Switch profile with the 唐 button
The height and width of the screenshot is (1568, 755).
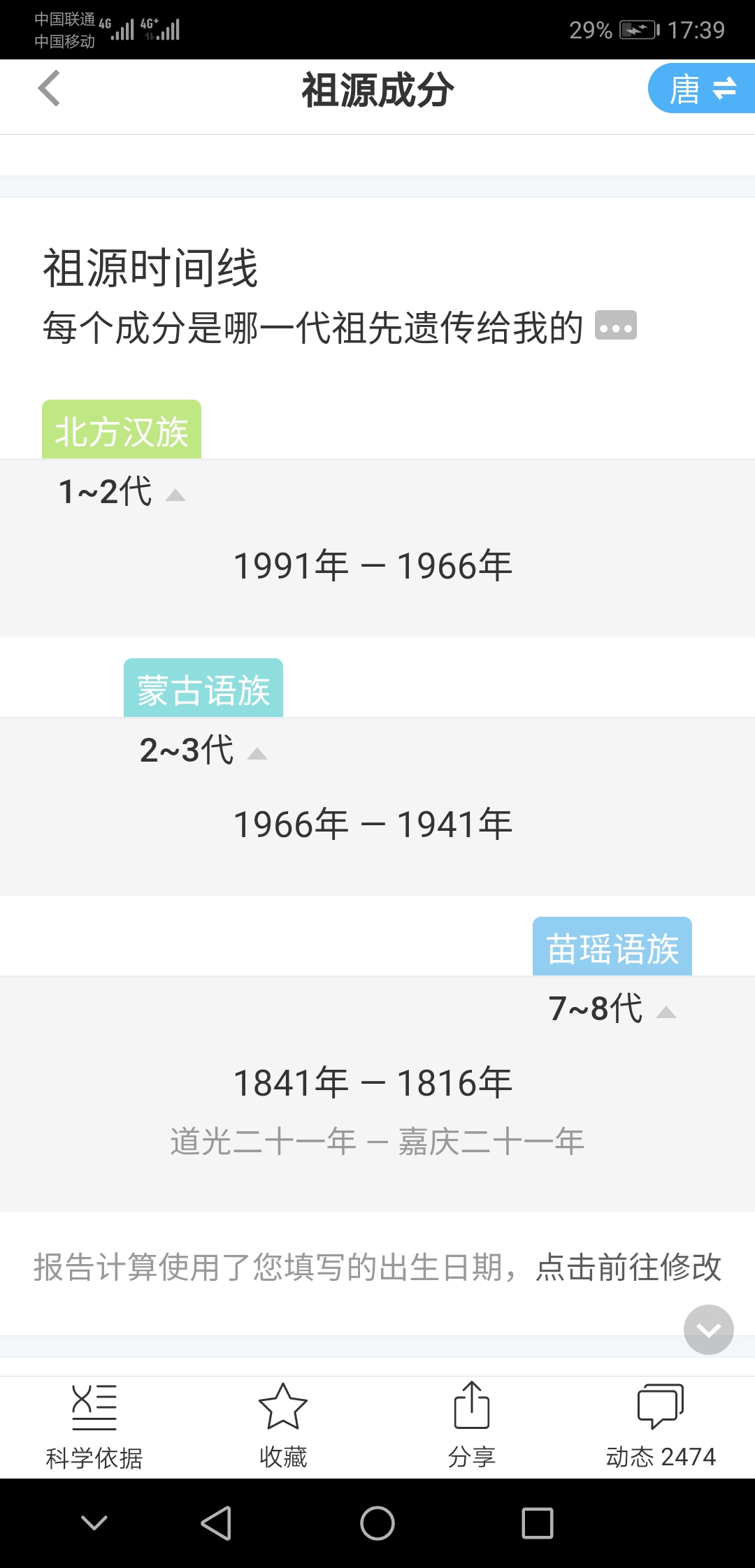coord(702,89)
